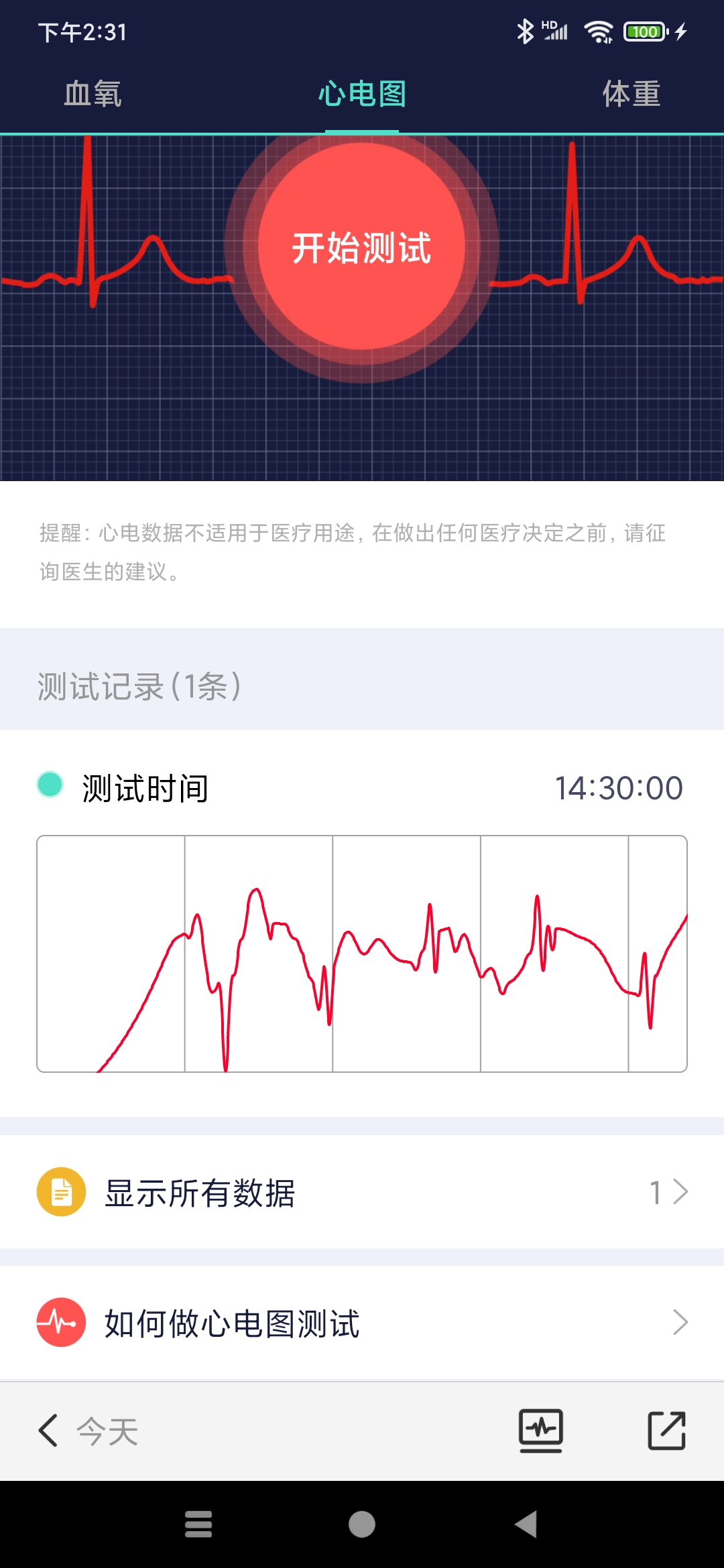The height and width of the screenshot is (1568, 724).
Task: Open 如何做心电图测试 guide
Action: pos(362,1323)
